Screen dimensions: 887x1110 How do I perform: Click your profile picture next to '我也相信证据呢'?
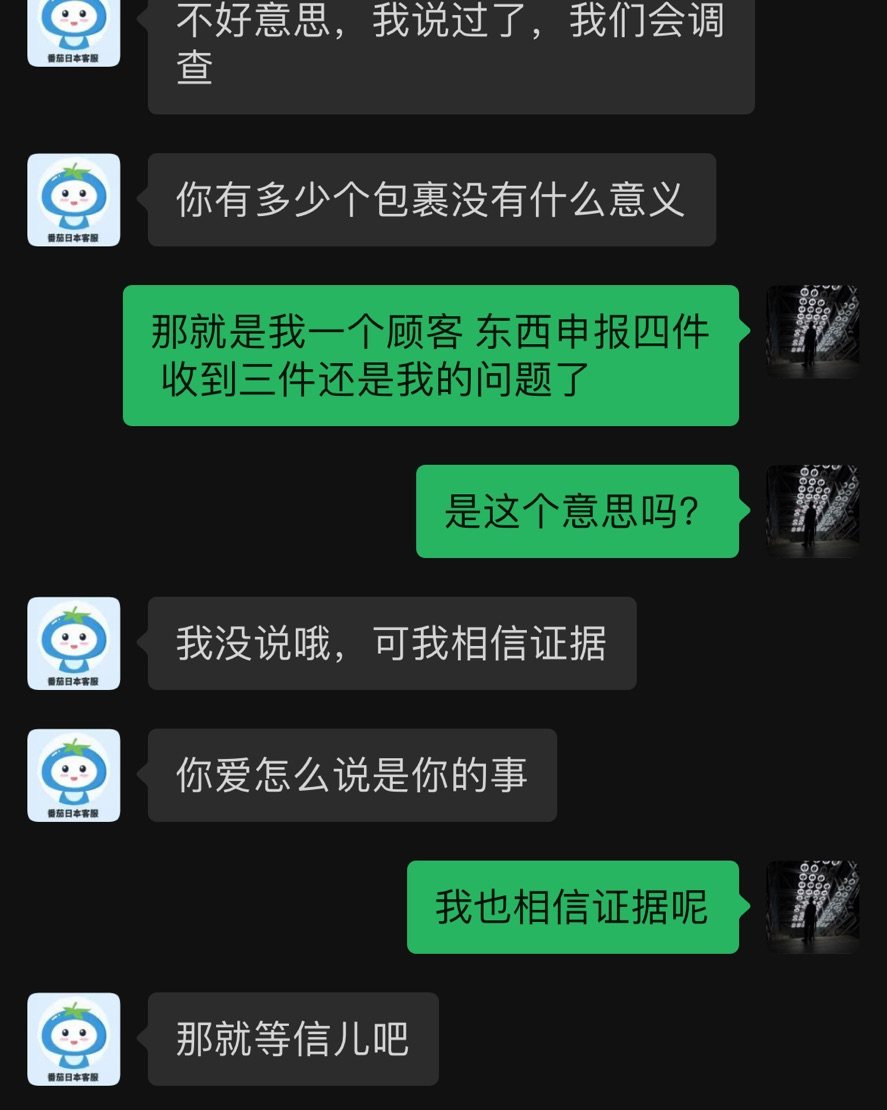coord(812,907)
